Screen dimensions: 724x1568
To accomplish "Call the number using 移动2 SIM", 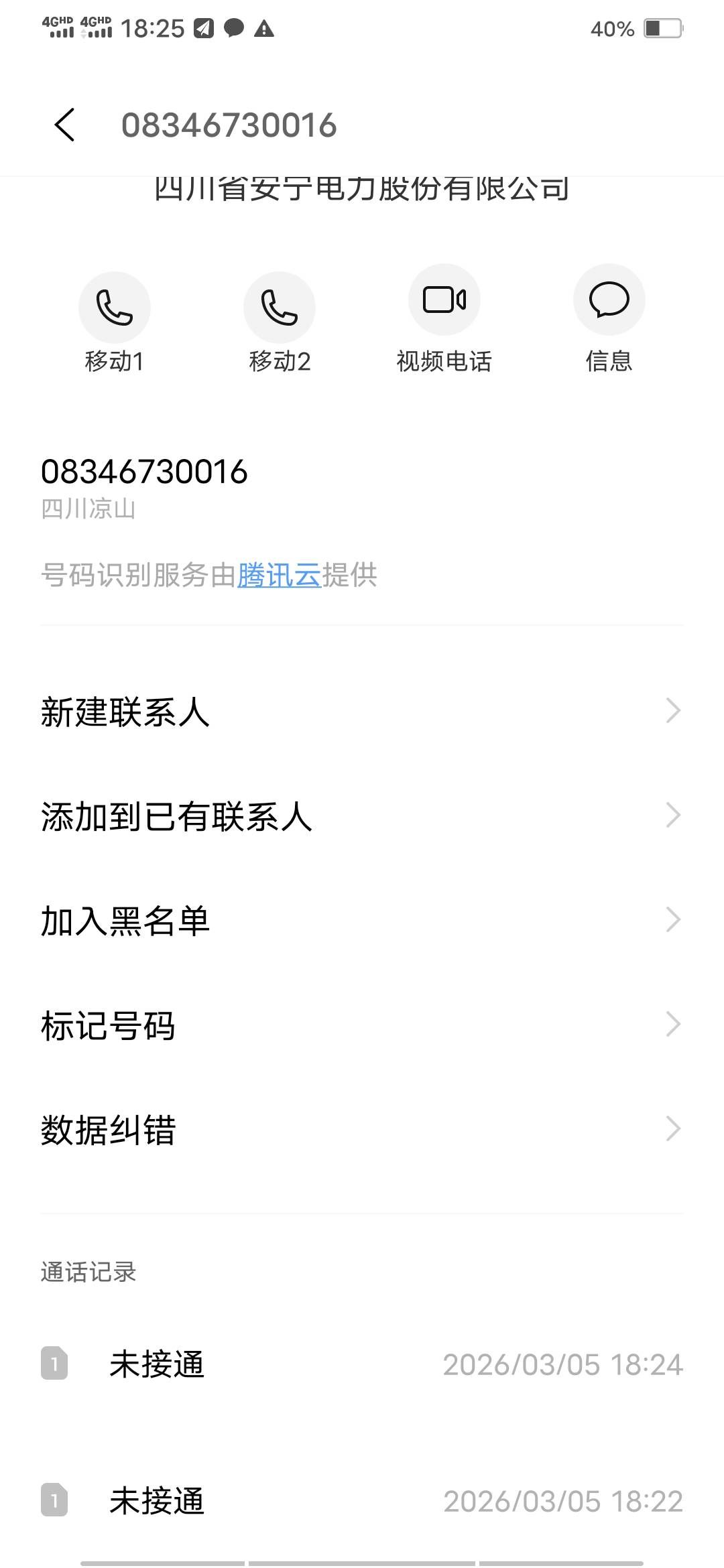I will click(280, 308).
